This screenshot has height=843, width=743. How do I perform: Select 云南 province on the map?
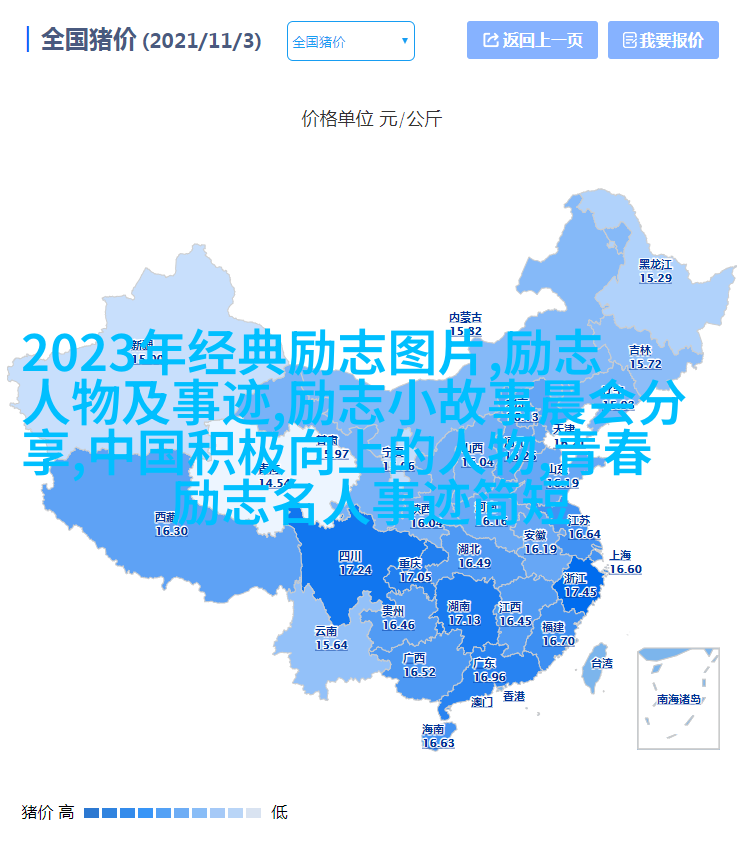(x=330, y=638)
